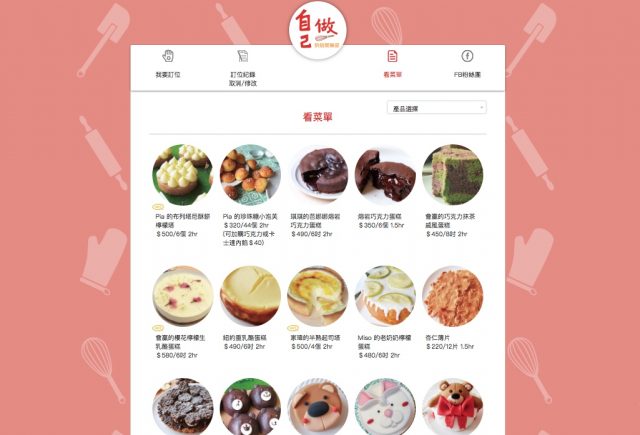This screenshot has width=640, height=435.
Task: Open the 我要訂位 booking tab
Action: tap(168, 64)
